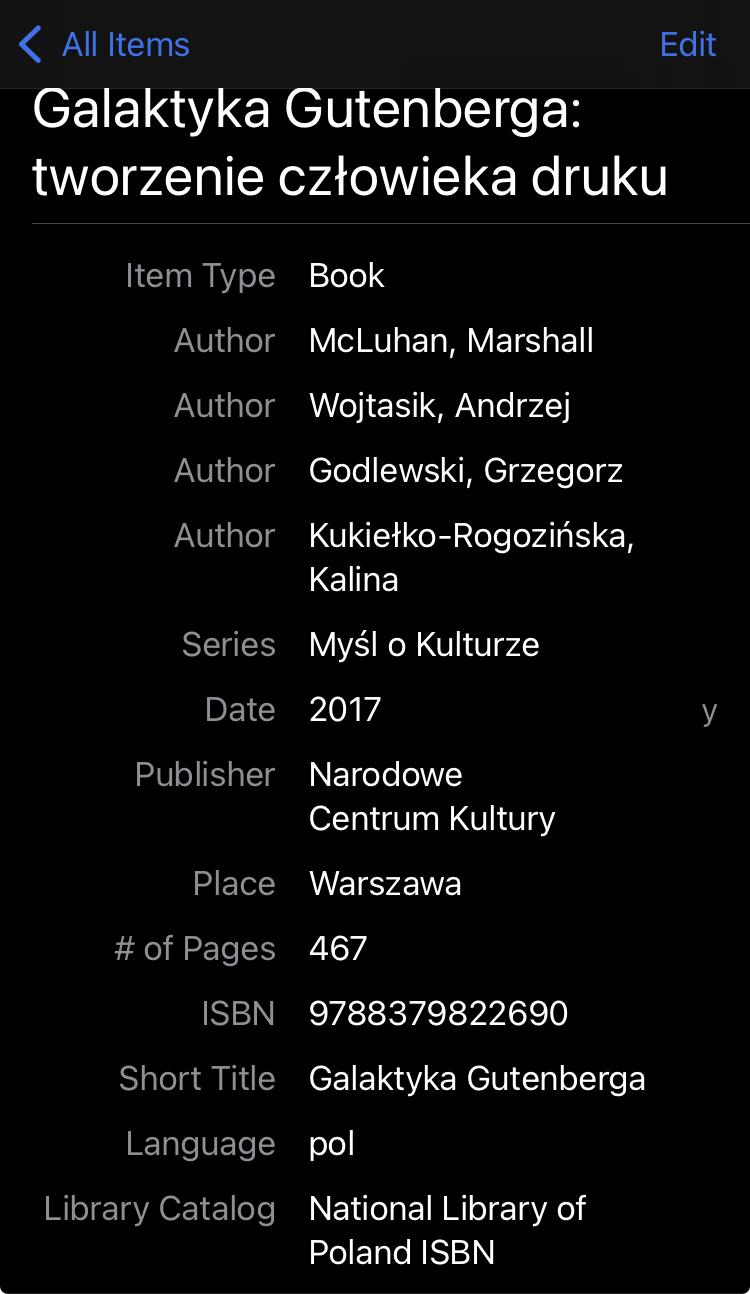This screenshot has height=1294, width=750.
Task: Navigate back to All Items
Action: (x=125, y=44)
